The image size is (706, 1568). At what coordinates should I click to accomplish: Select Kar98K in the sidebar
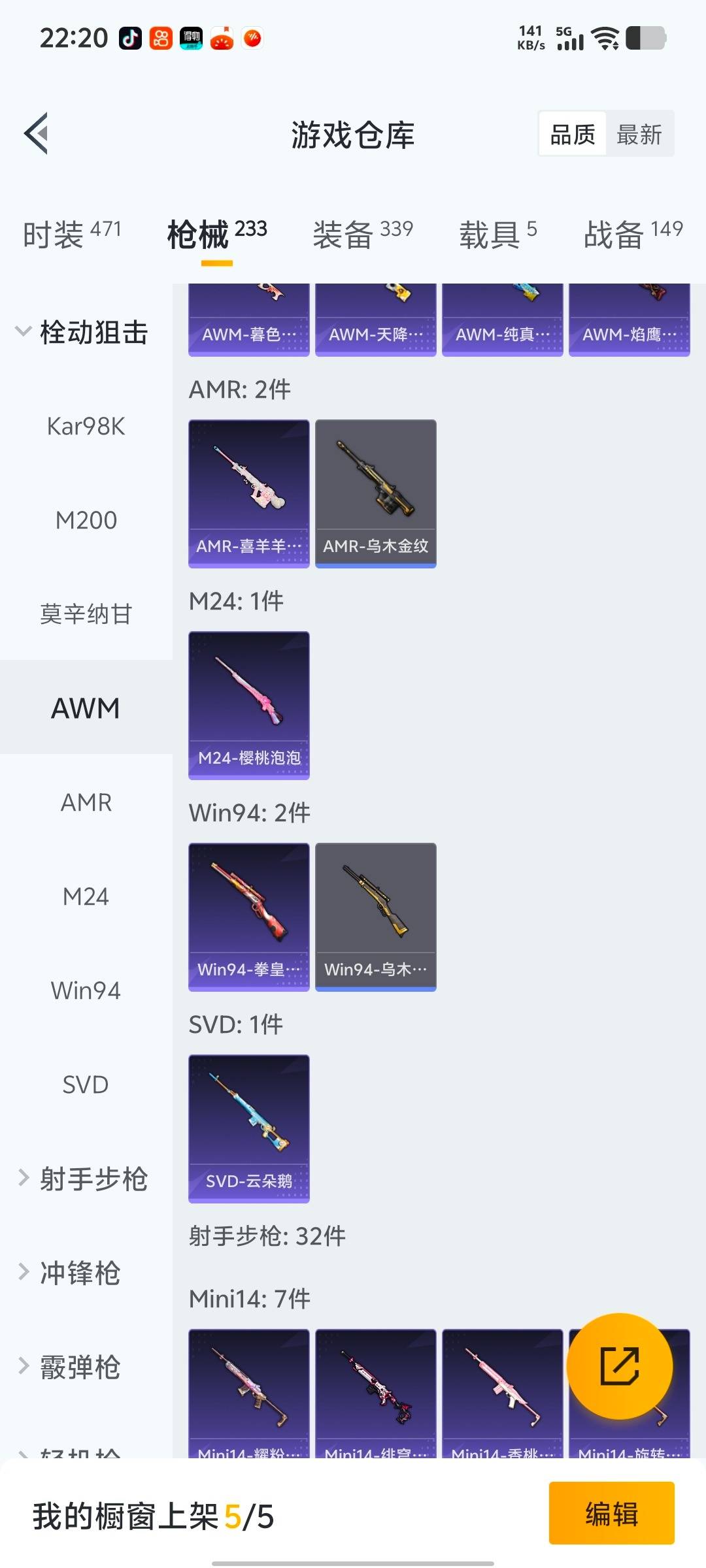click(x=86, y=427)
